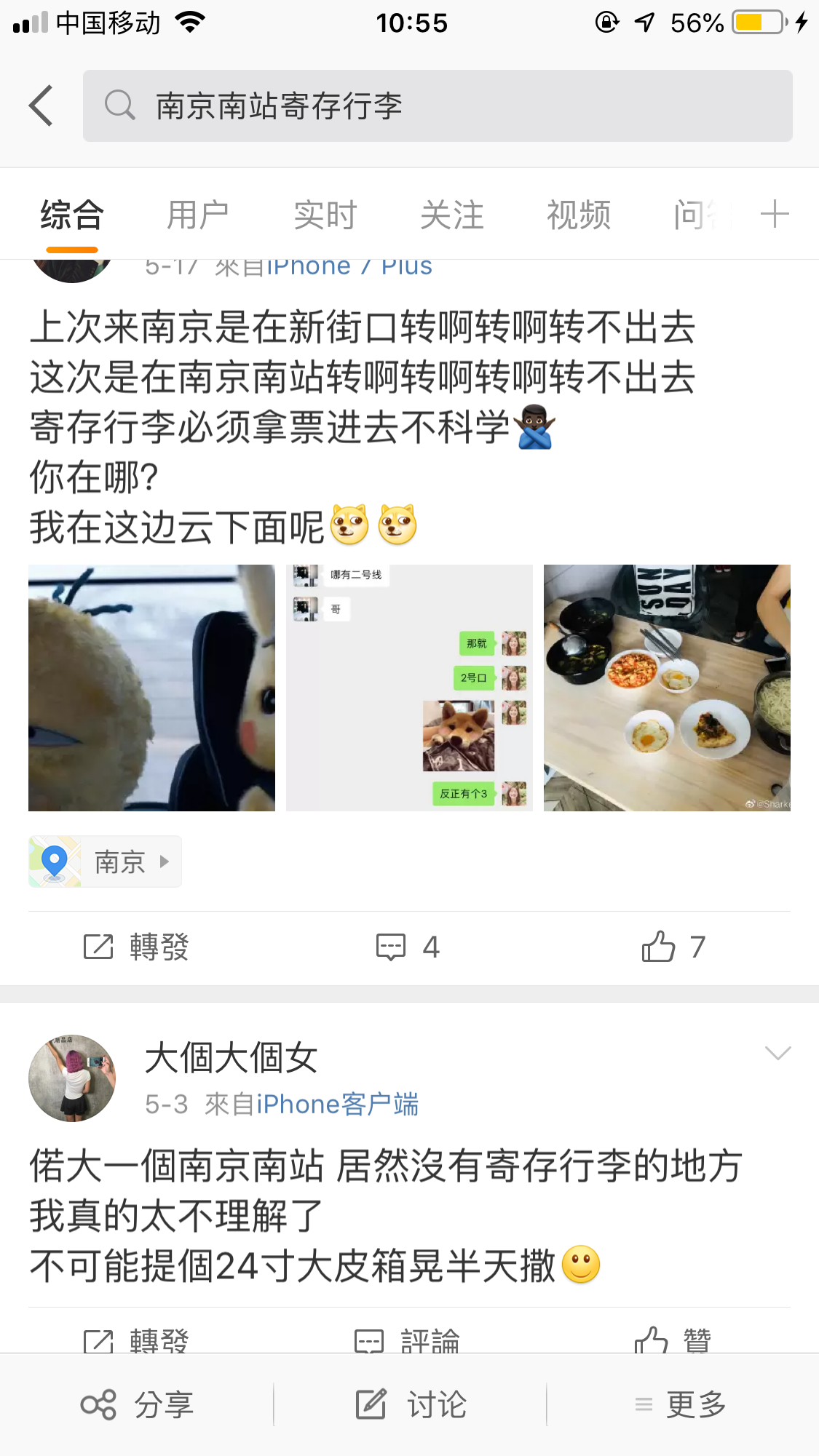The height and width of the screenshot is (1456, 819).
Task: Select the 综合 tab
Action: point(72,215)
